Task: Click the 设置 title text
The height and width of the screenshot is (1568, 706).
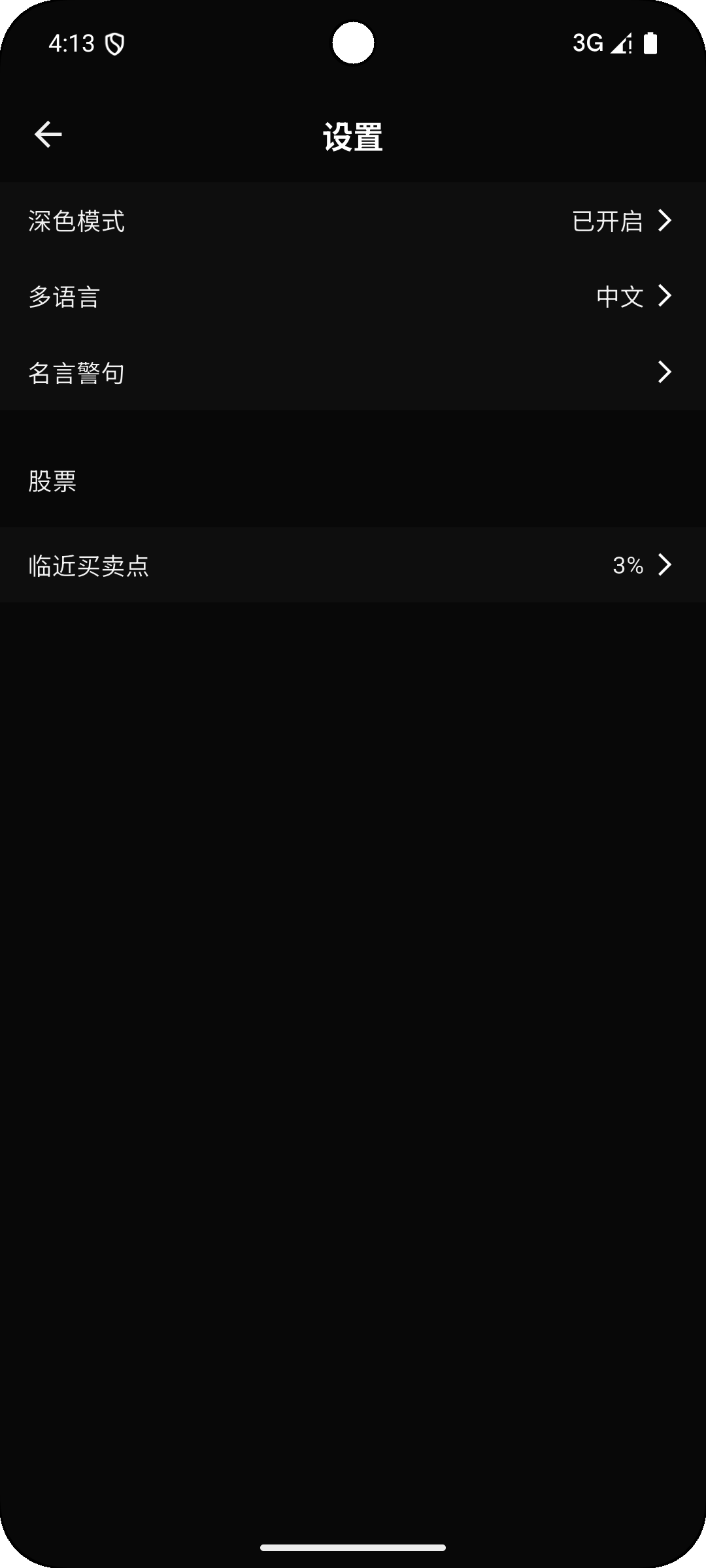Action: click(353, 135)
